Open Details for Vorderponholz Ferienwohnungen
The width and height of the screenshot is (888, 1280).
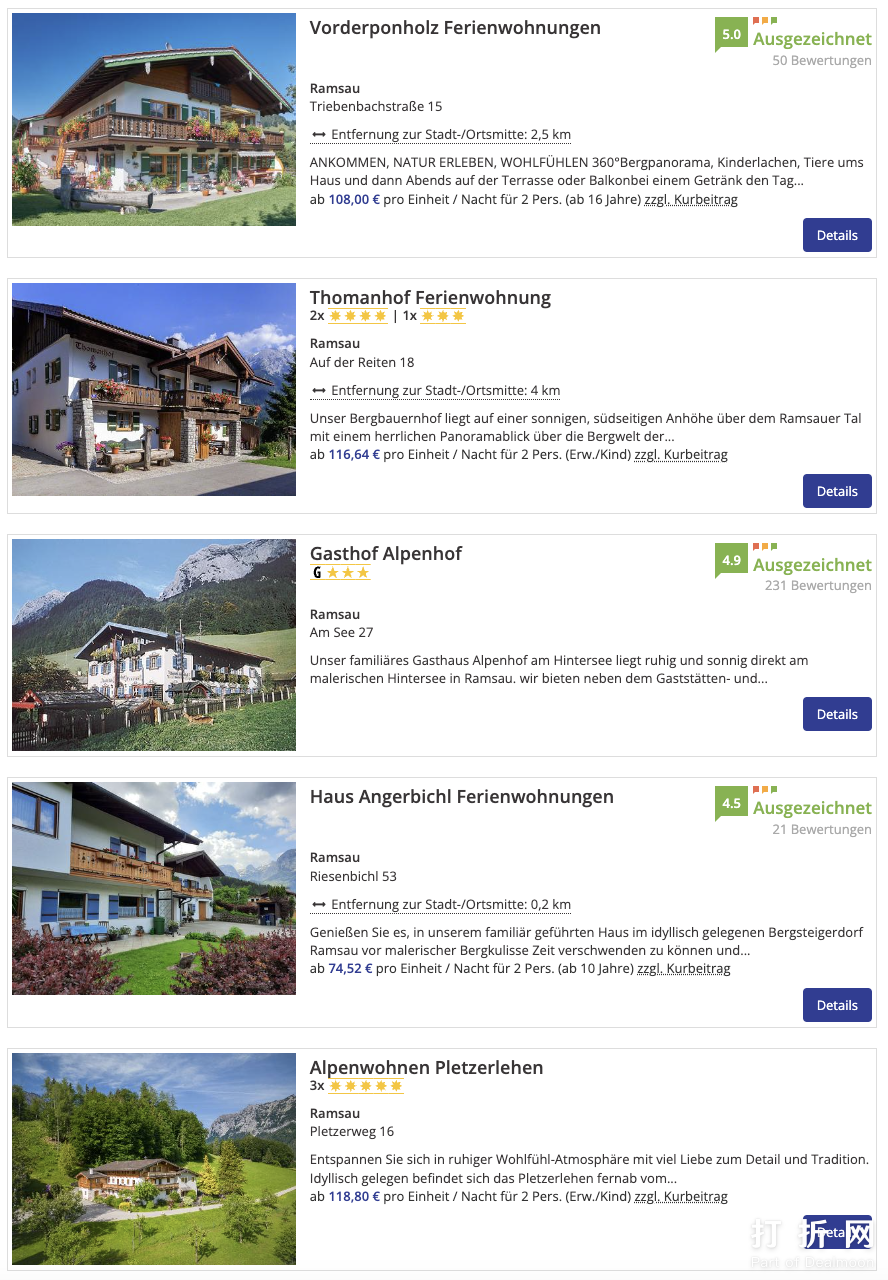pyautogui.click(x=837, y=235)
